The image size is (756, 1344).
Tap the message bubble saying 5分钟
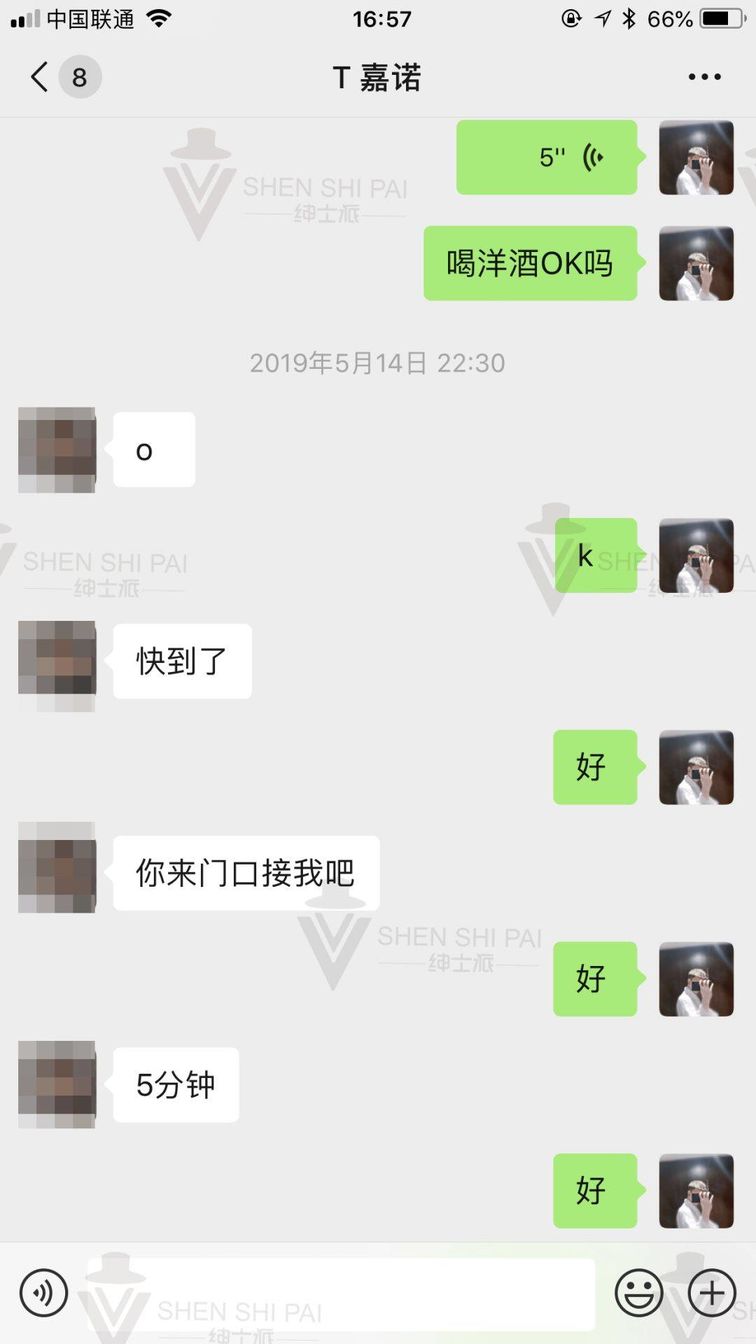click(x=175, y=1084)
